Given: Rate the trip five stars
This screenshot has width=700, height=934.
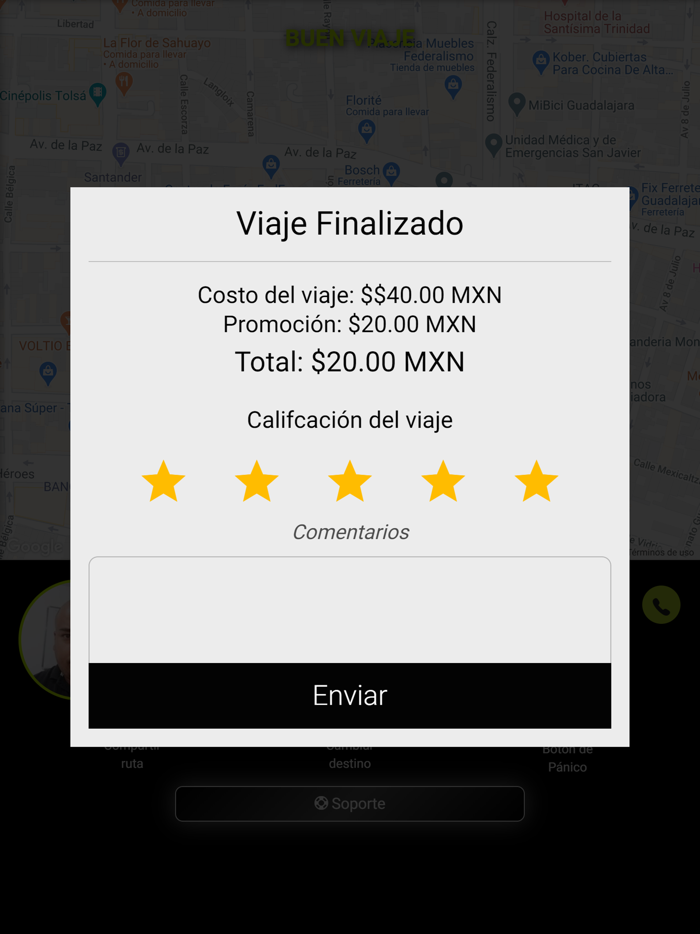Looking at the screenshot, I should (536, 482).
